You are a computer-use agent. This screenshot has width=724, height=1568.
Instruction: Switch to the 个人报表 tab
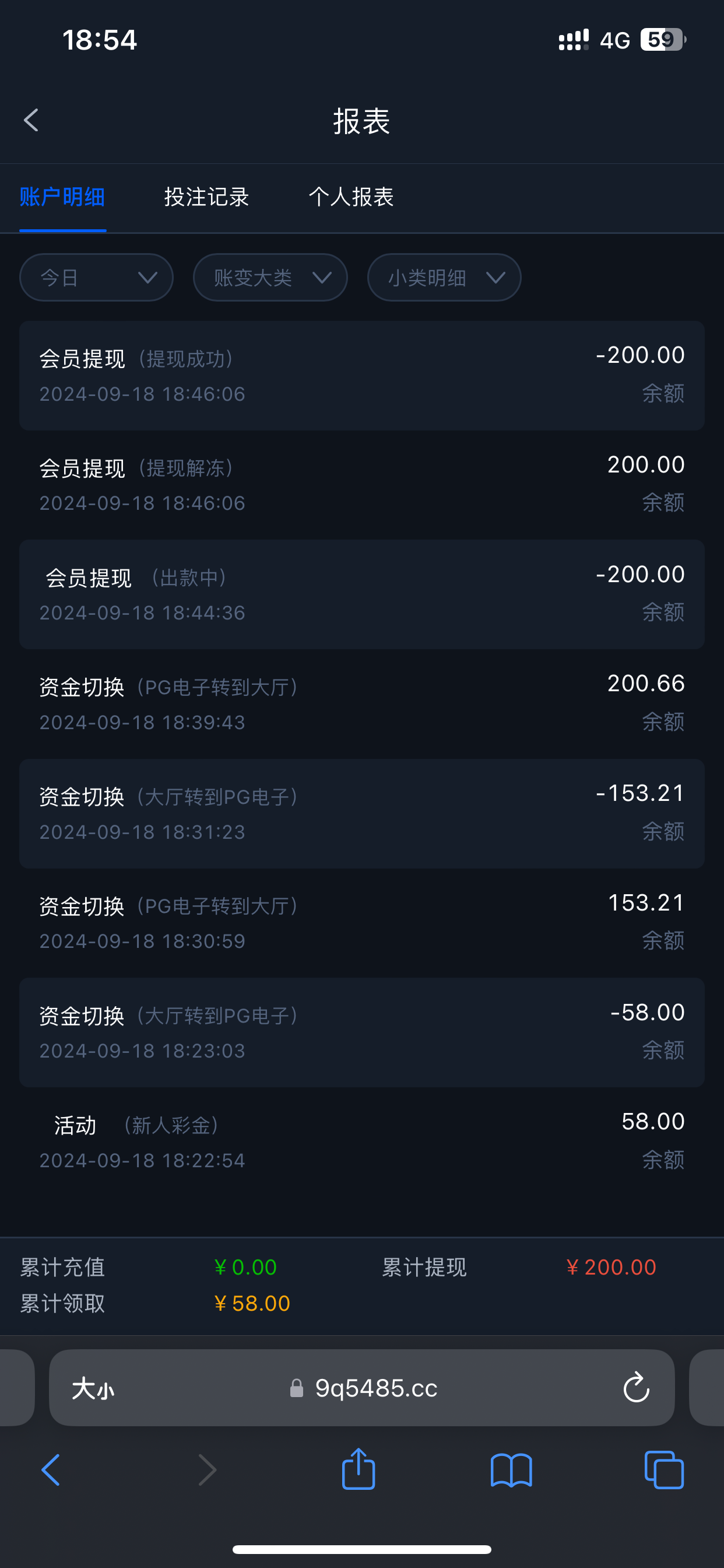click(351, 197)
